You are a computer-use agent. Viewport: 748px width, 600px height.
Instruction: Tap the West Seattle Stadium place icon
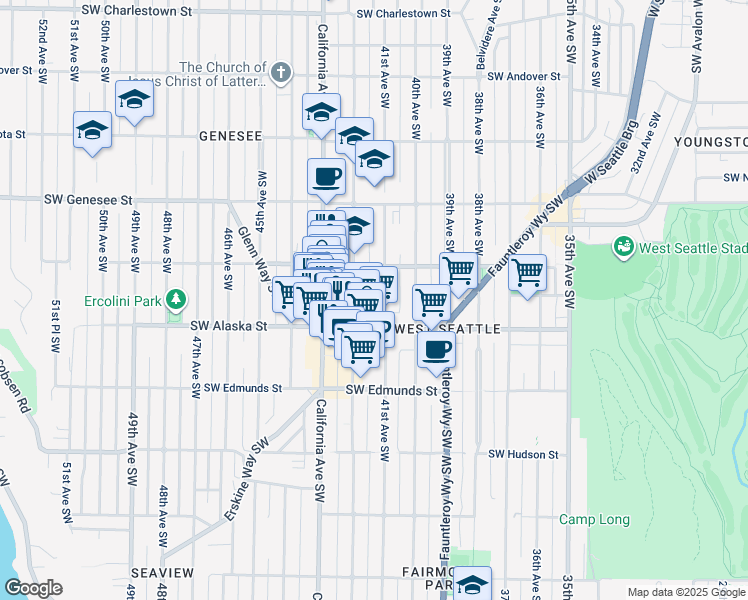click(x=624, y=245)
